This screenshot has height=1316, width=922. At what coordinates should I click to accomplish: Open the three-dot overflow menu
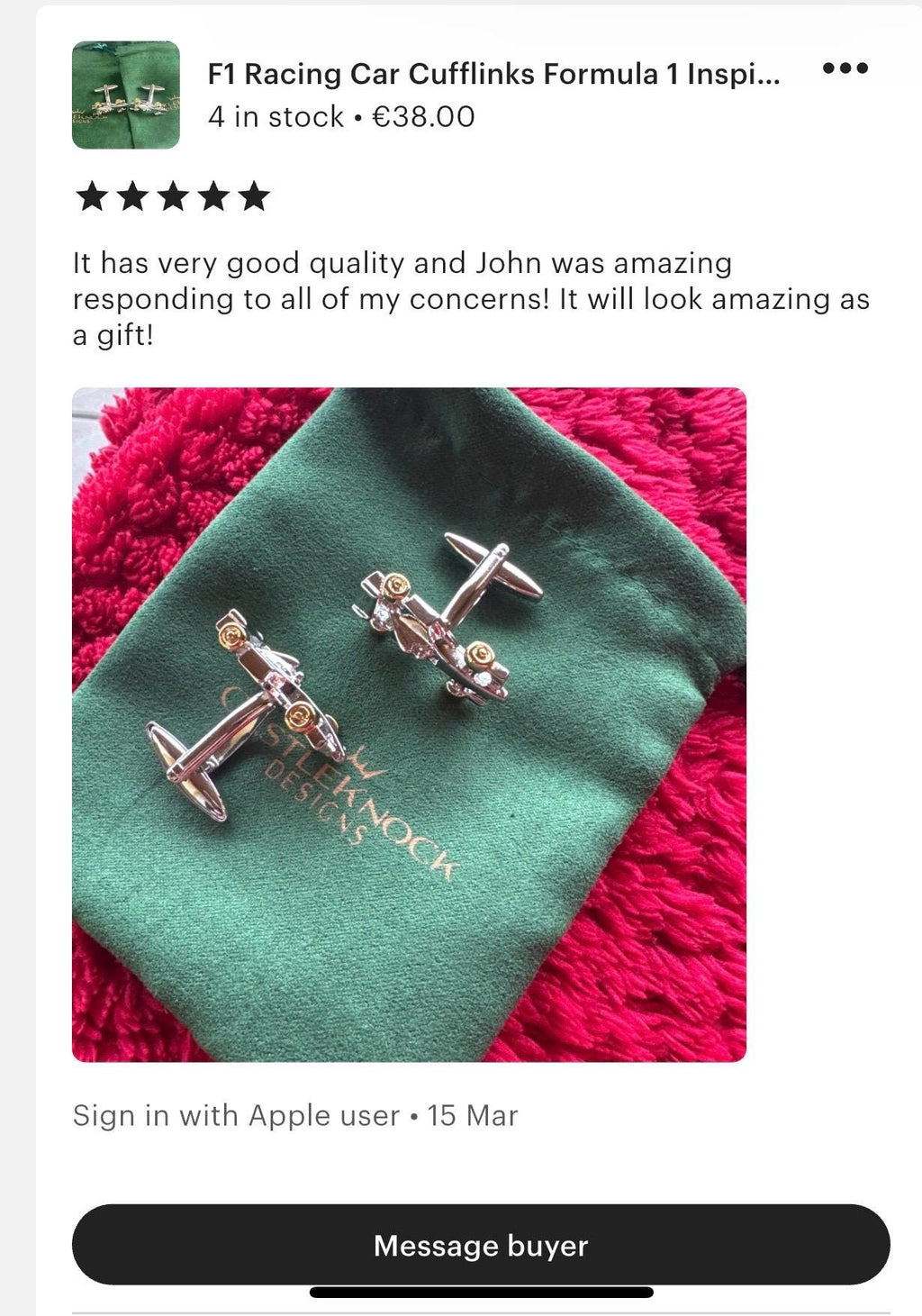[845, 67]
